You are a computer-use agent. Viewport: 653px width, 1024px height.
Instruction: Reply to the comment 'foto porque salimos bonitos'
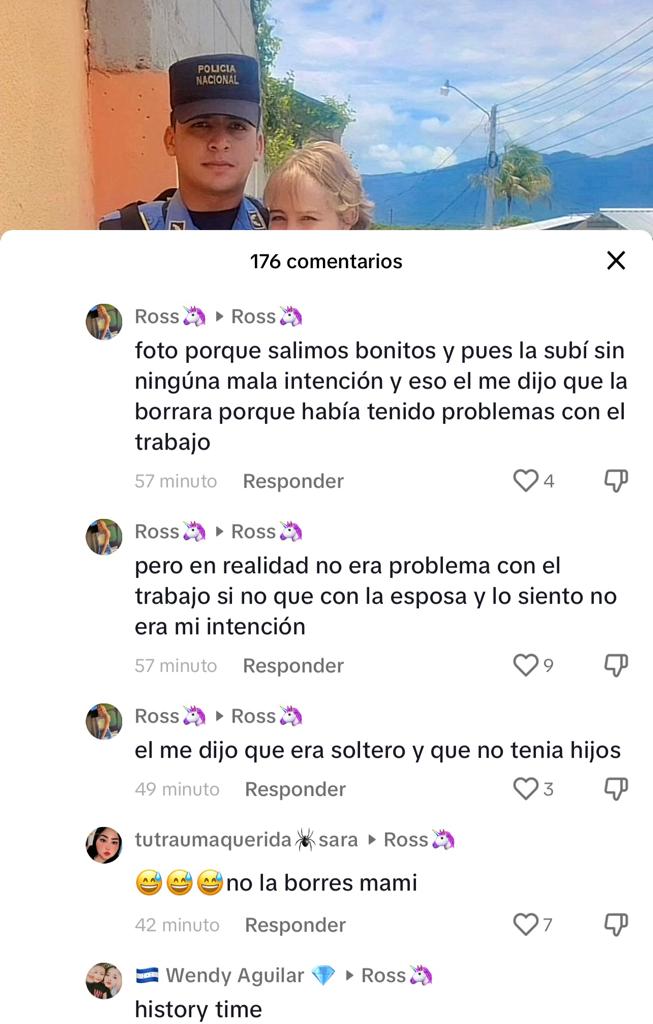click(x=293, y=481)
